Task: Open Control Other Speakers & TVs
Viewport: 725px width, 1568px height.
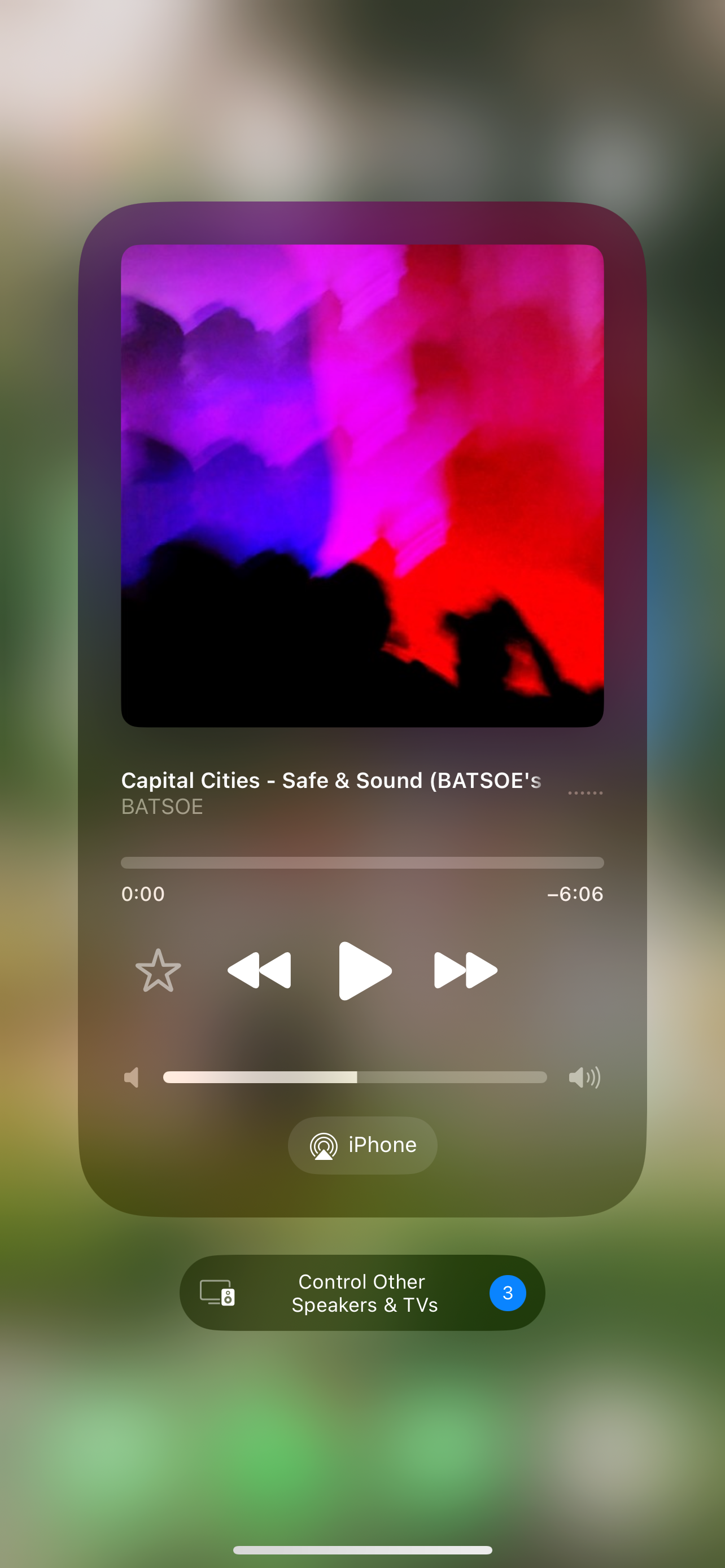Action: (363, 1293)
